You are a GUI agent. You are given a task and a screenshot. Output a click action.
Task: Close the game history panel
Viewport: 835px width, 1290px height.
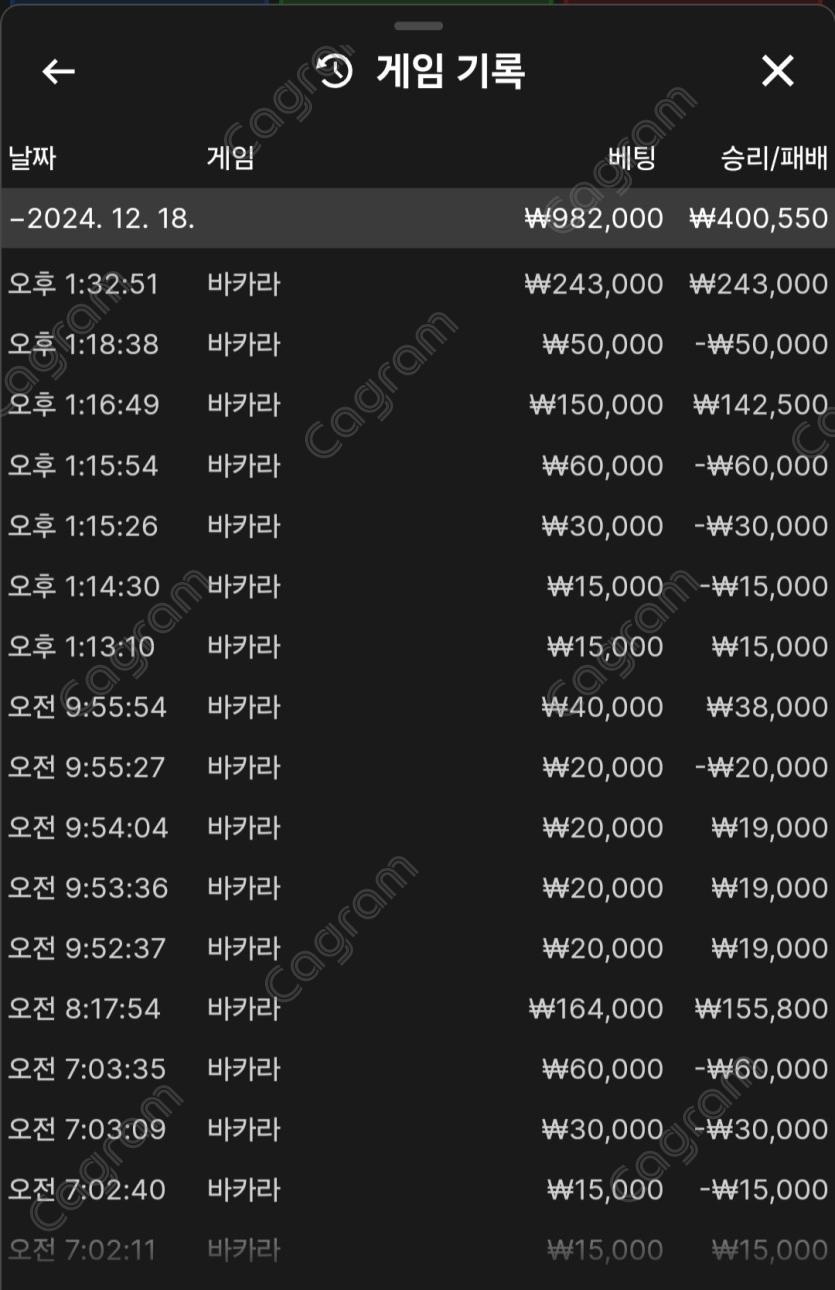777,71
